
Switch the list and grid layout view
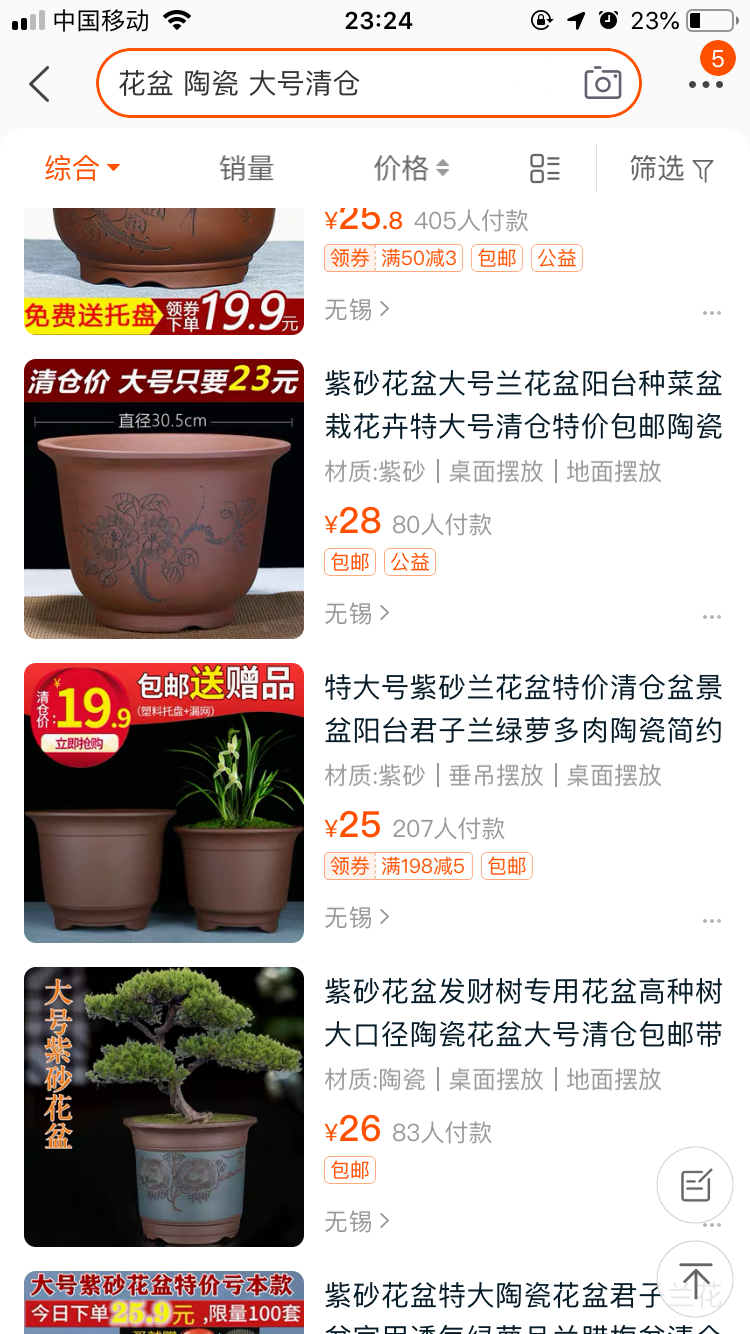[x=544, y=168]
